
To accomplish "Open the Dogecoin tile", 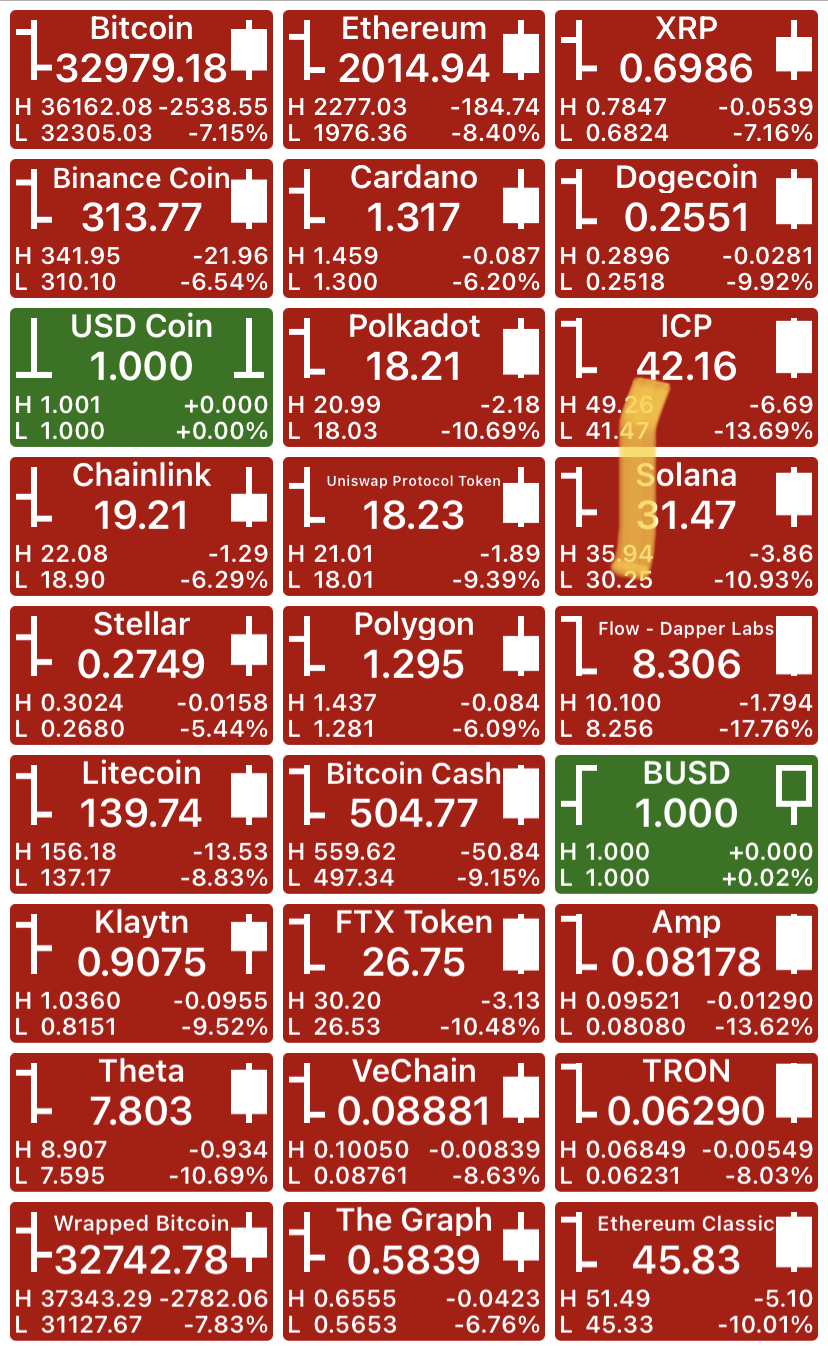I will coord(686,229).
